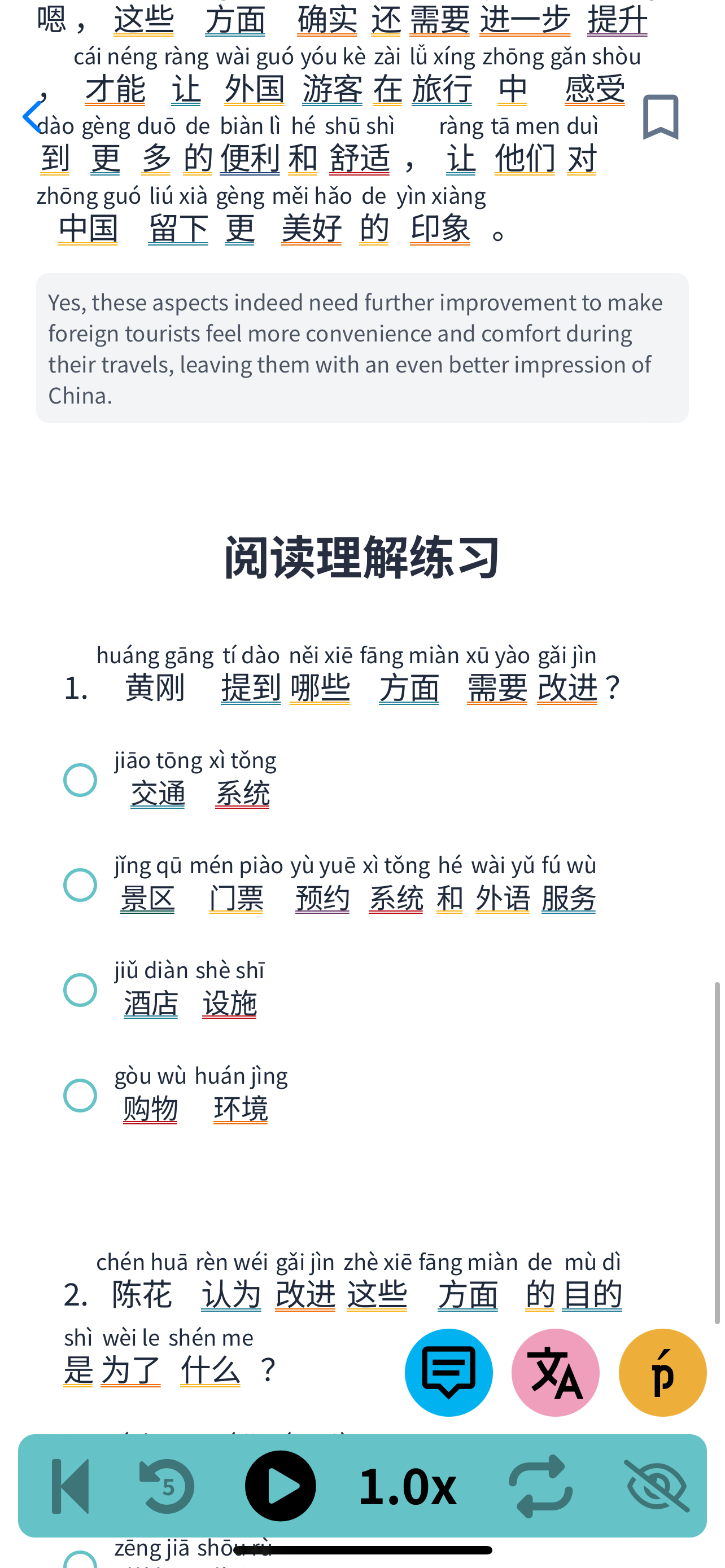Open the English translation summary box

(x=362, y=347)
